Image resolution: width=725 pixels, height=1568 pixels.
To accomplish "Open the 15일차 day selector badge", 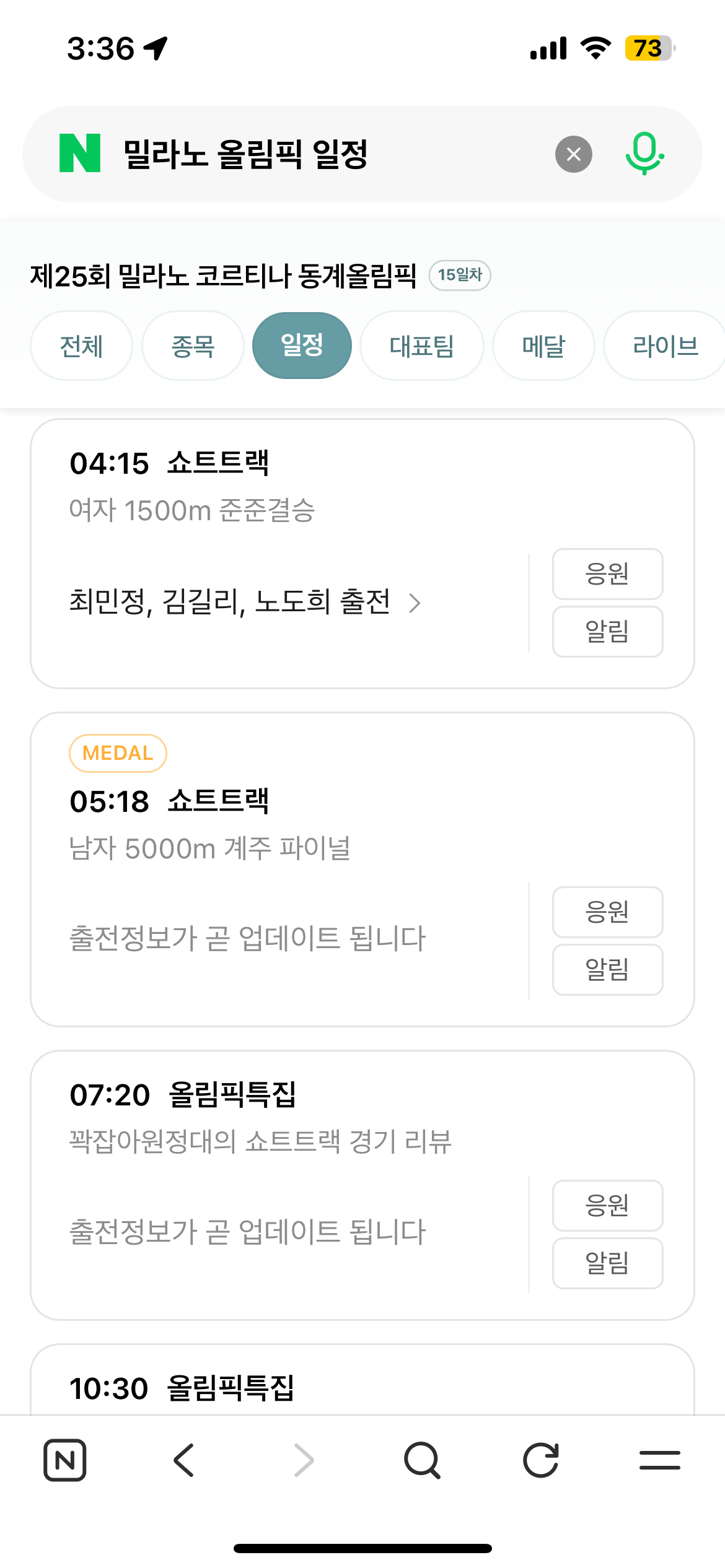I will click(460, 276).
